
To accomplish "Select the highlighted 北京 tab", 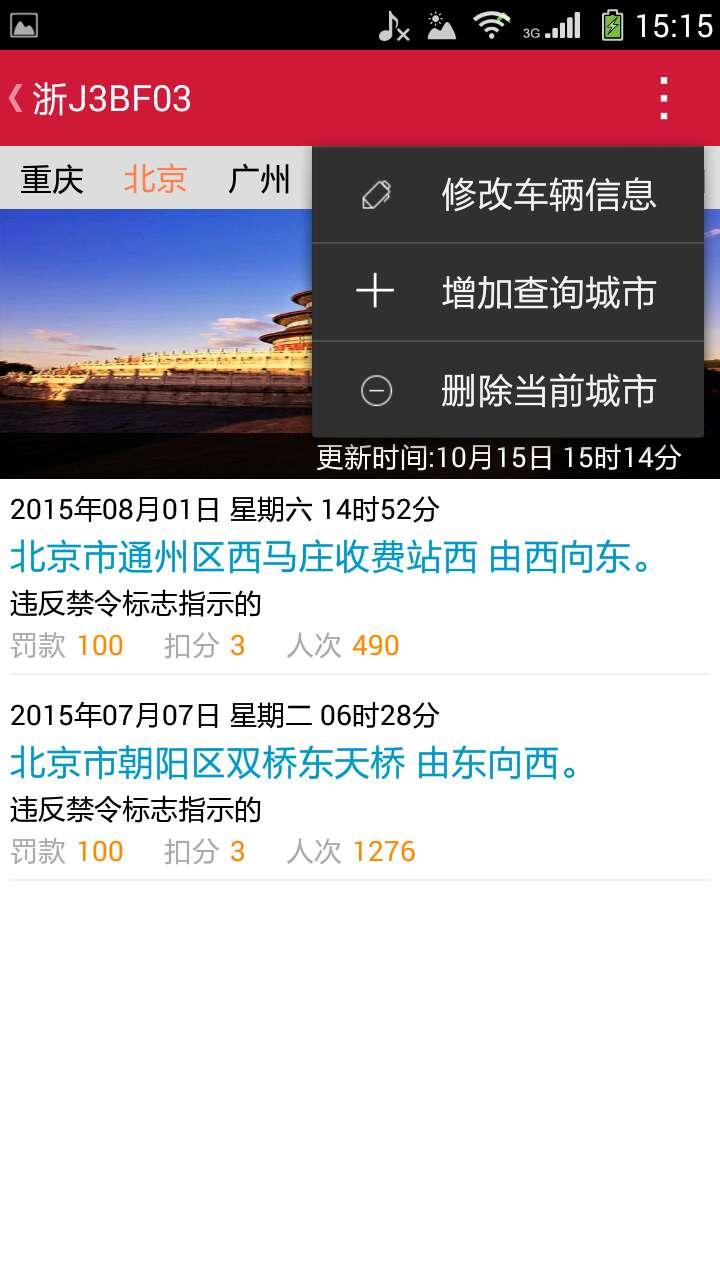I will pyautogui.click(x=154, y=178).
